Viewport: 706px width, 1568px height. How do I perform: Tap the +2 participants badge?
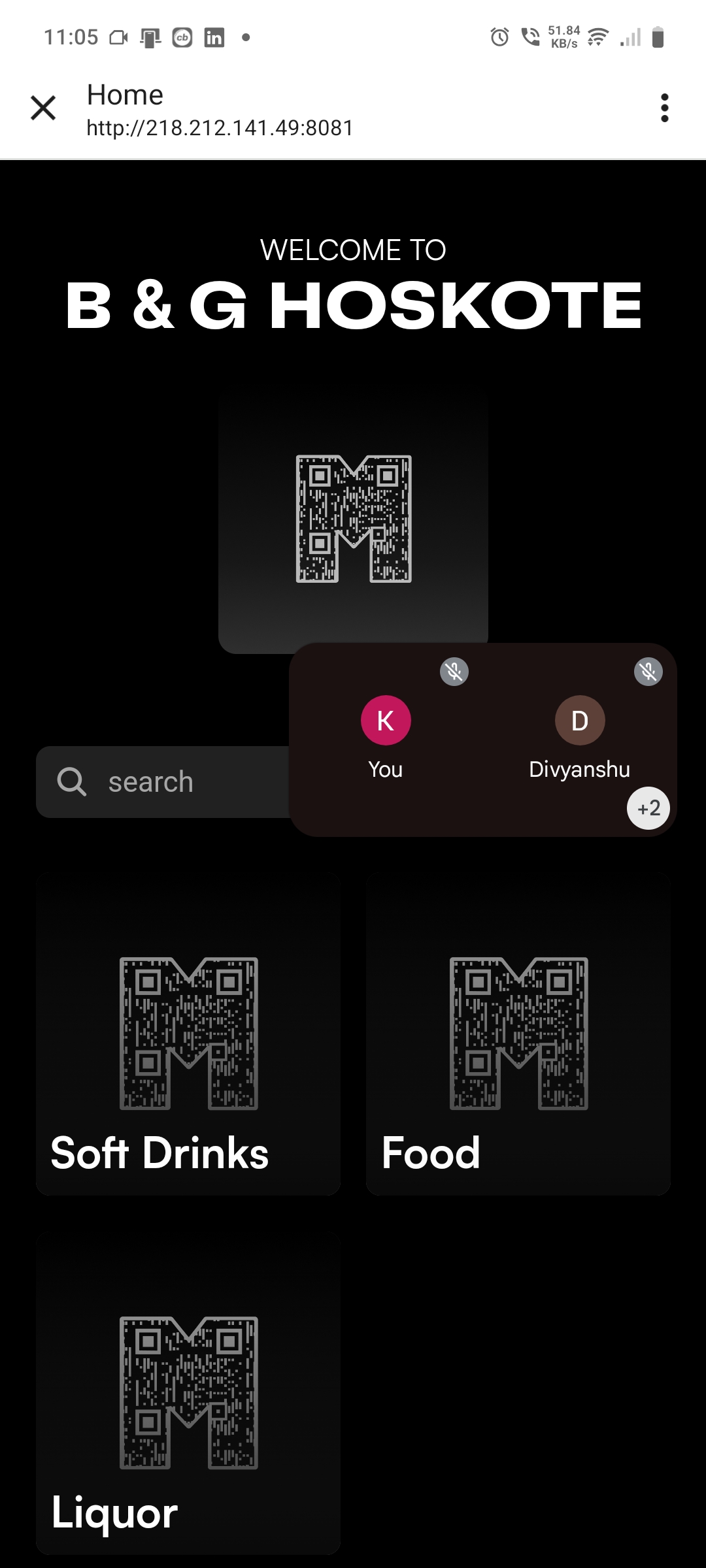pos(648,809)
